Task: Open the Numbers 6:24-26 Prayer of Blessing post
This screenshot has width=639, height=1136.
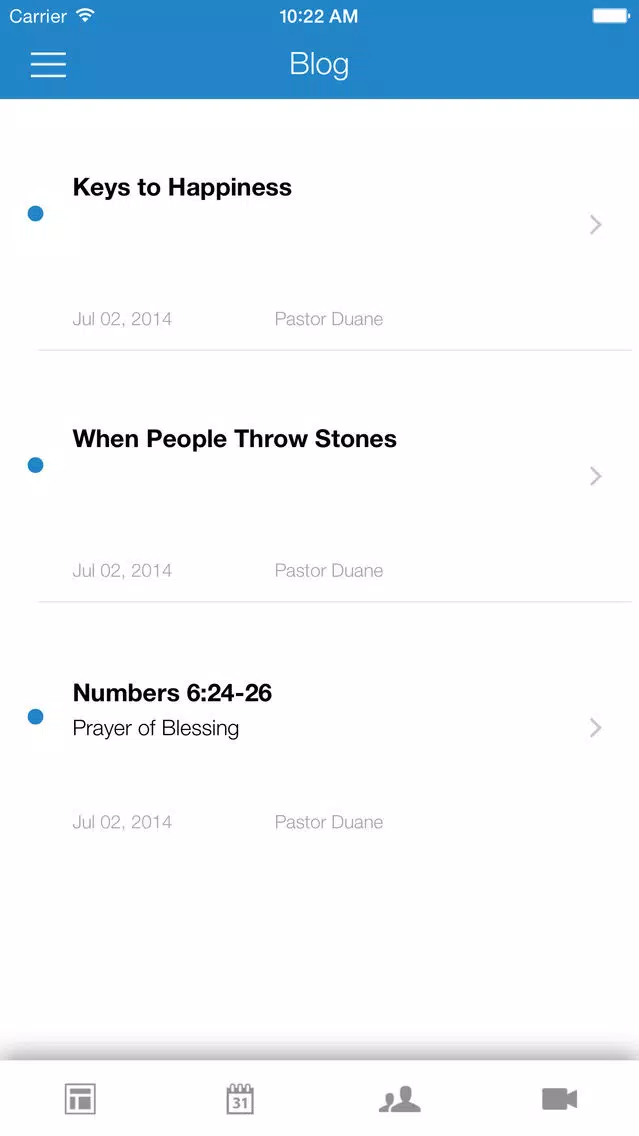Action: [x=320, y=727]
